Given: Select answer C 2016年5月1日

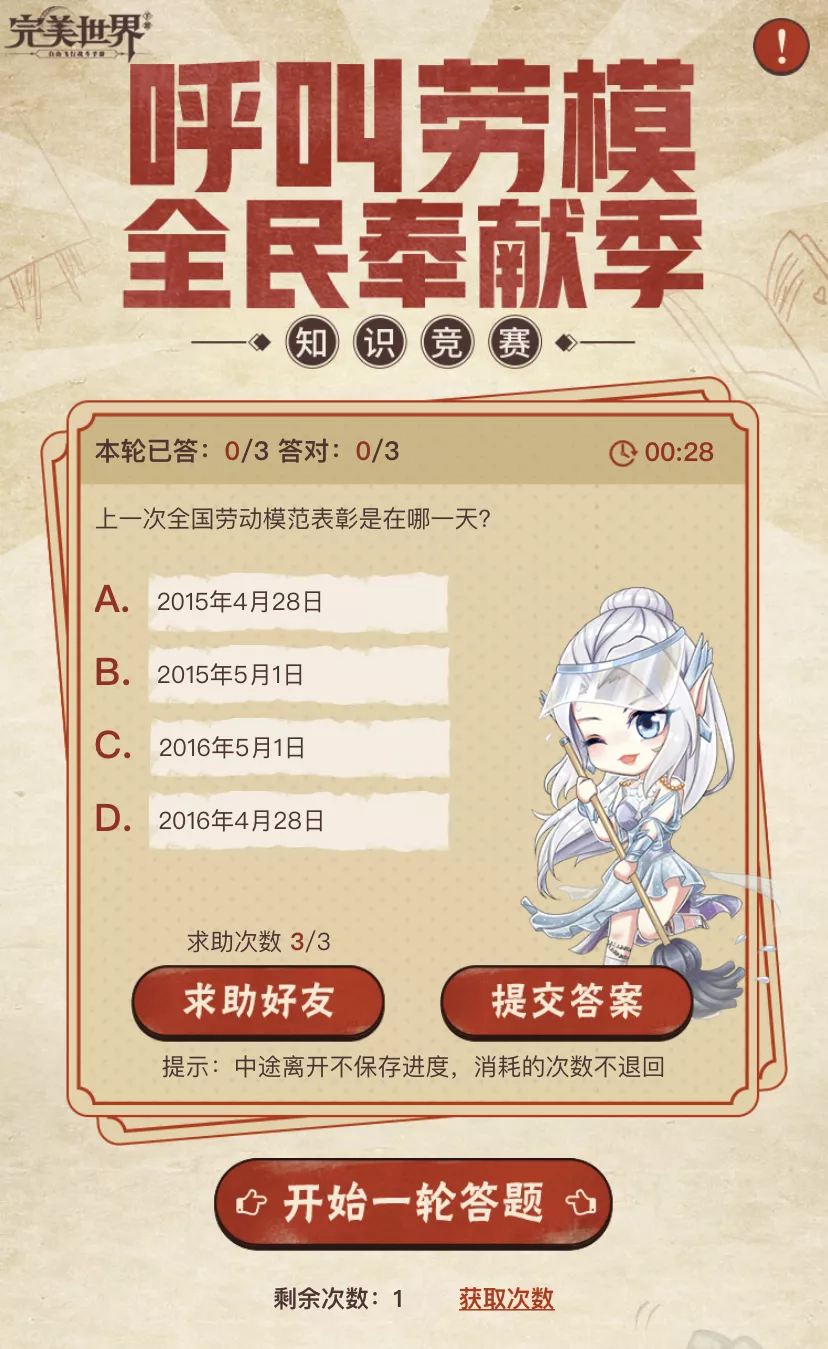Looking at the screenshot, I should click(x=300, y=746).
